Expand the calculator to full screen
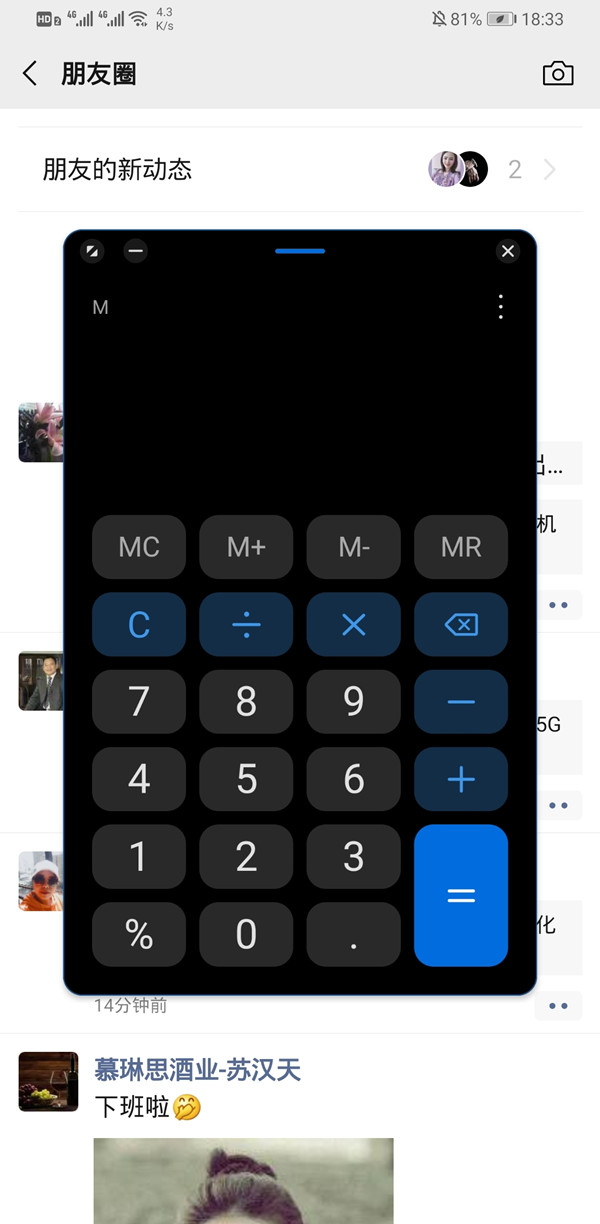The height and width of the screenshot is (1224, 600). pyautogui.click(x=92, y=251)
